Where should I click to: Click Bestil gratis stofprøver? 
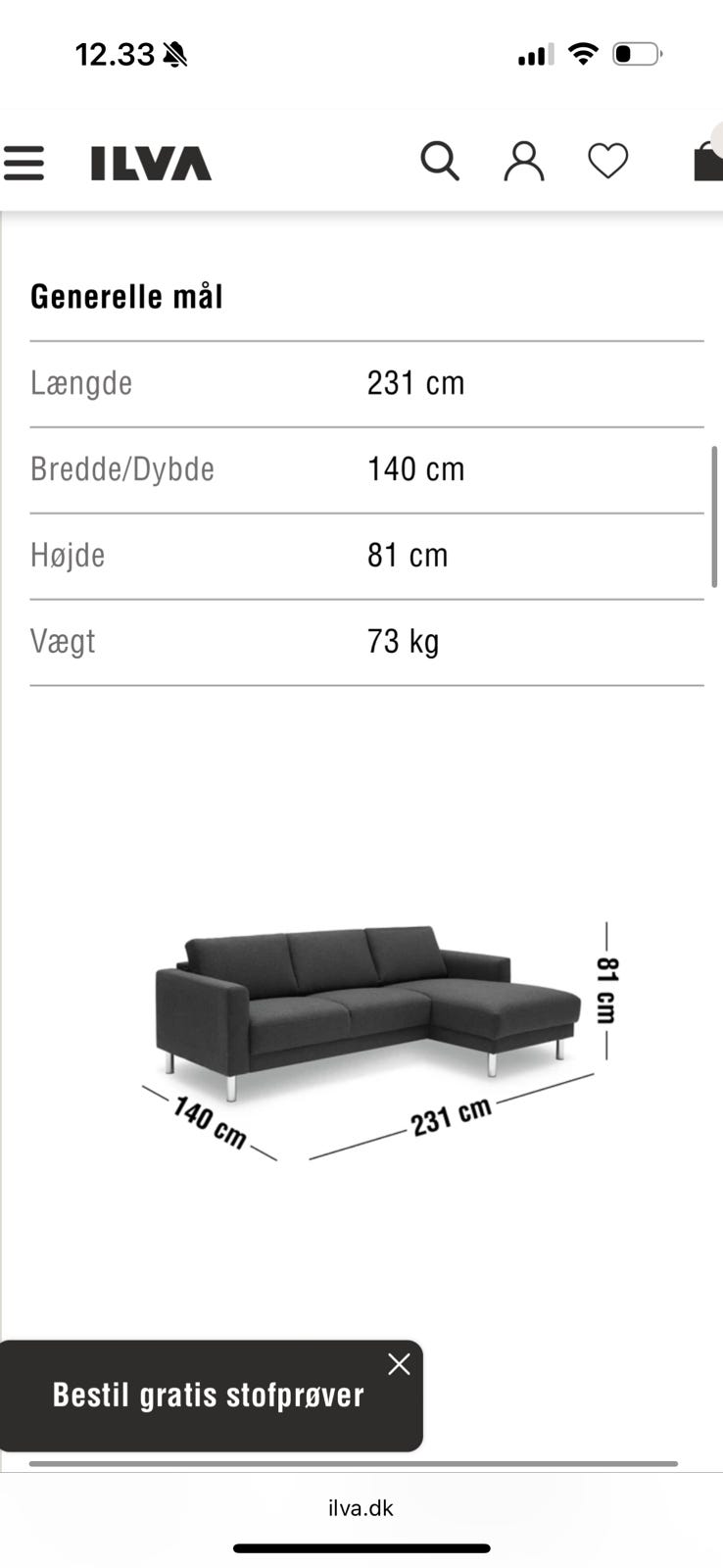point(208,1396)
